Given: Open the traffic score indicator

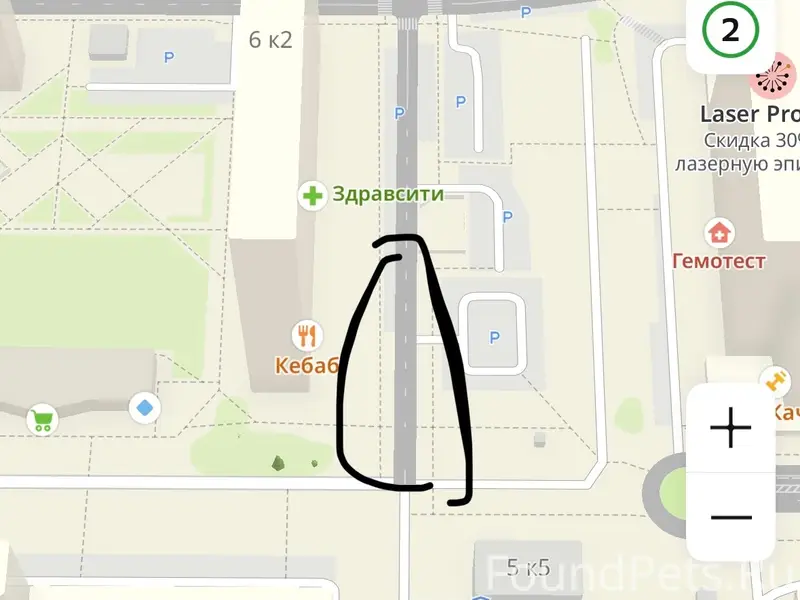Looking at the screenshot, I should pos(731,31).
